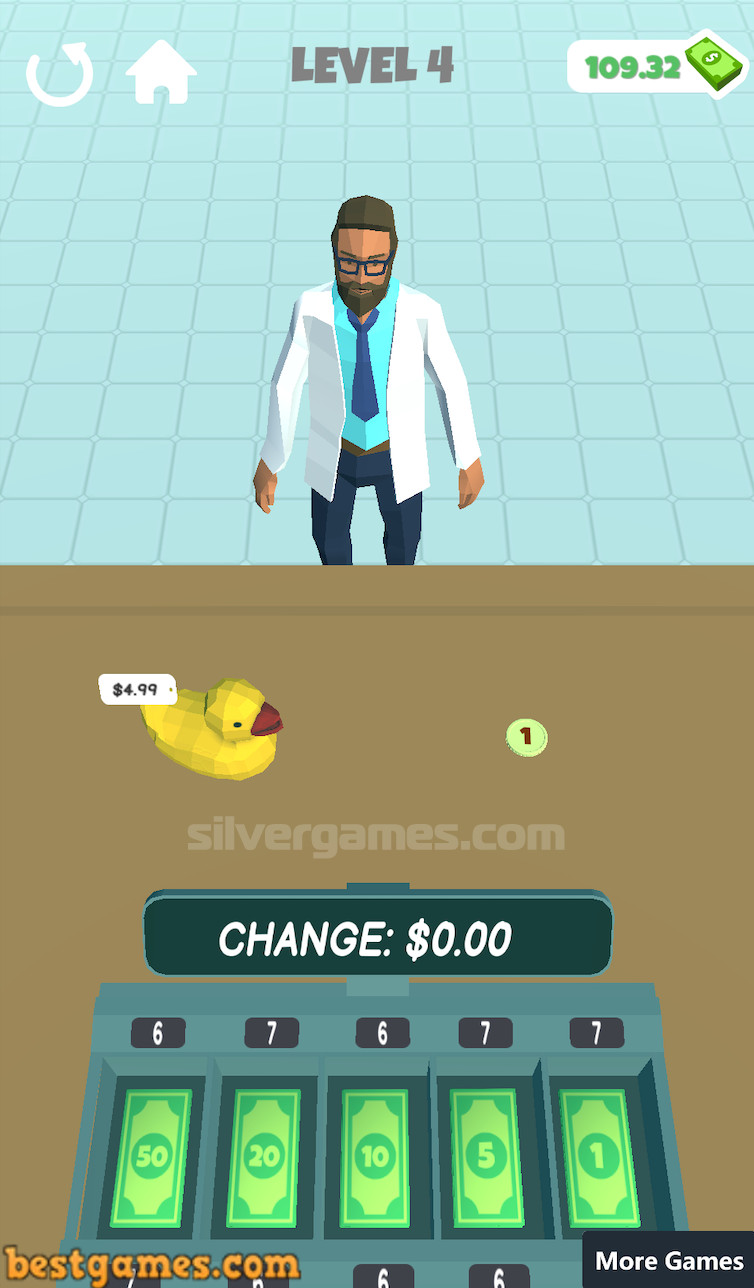Pick a 20 dollar bill from the register
Image resolution: width=754 pixels, height=1288 pixels.
[264, 1157]
